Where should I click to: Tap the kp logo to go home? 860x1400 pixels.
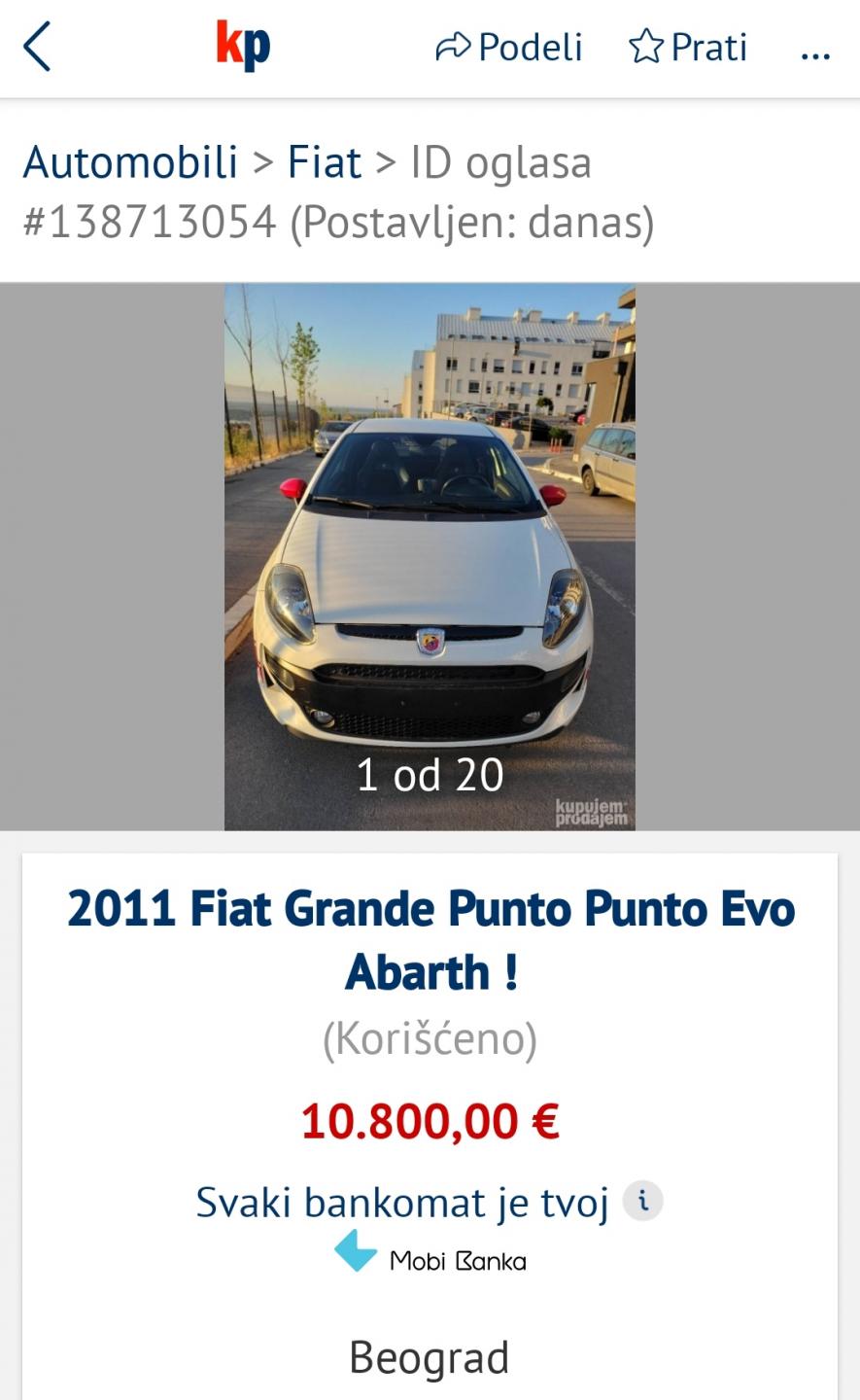click(243, 46)
